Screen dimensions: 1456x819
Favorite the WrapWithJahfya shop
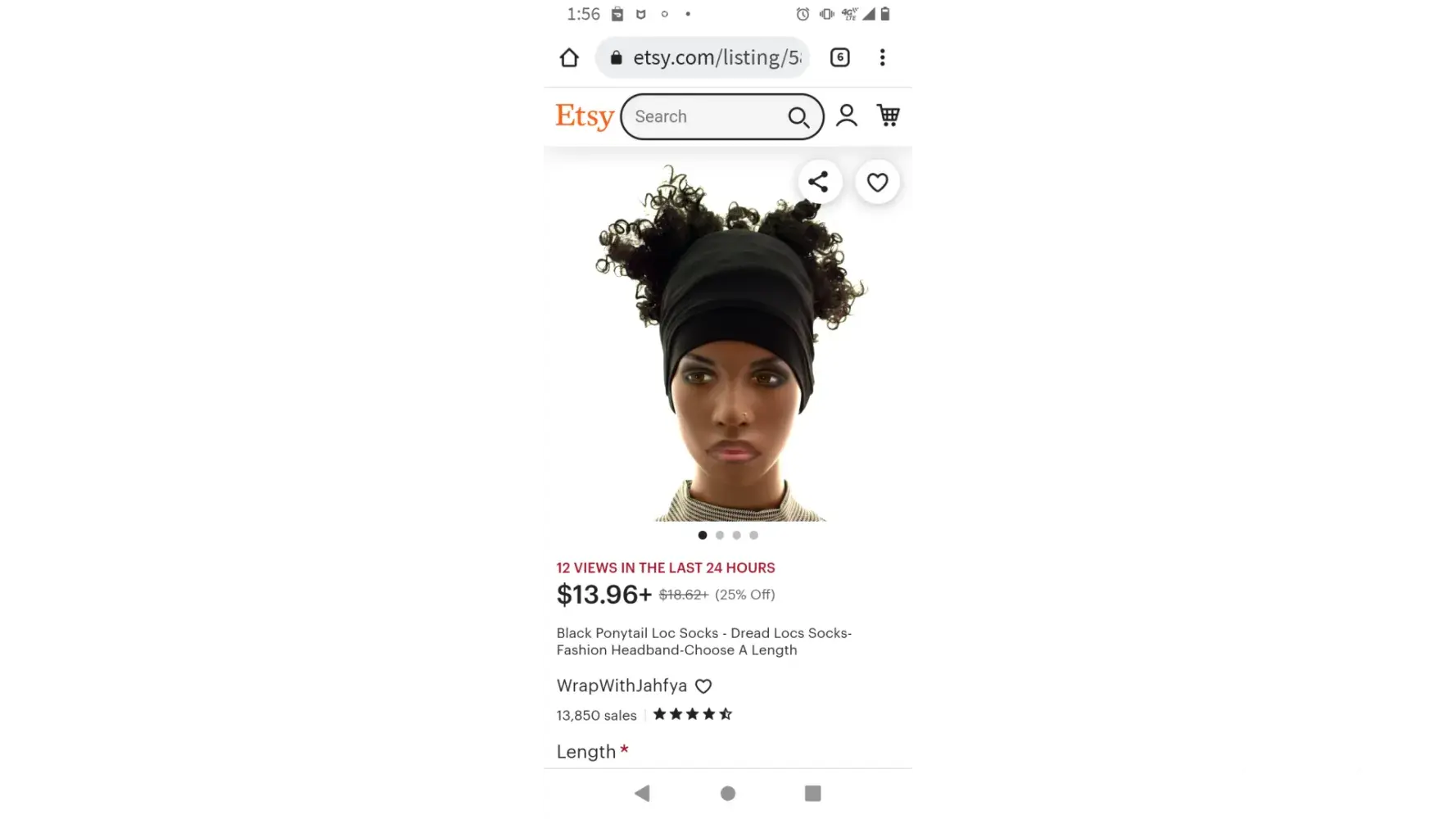(703, 686)
